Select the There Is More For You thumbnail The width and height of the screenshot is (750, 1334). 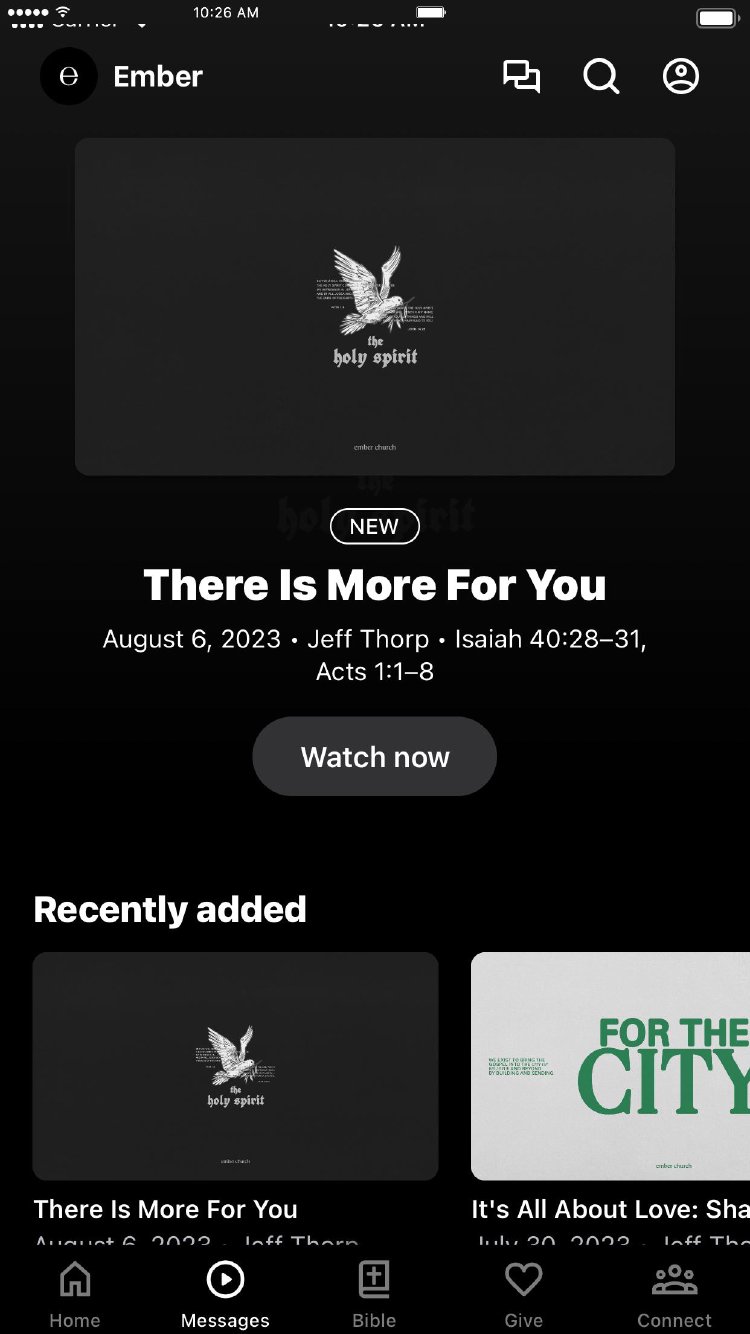(x=235, y=1065)
